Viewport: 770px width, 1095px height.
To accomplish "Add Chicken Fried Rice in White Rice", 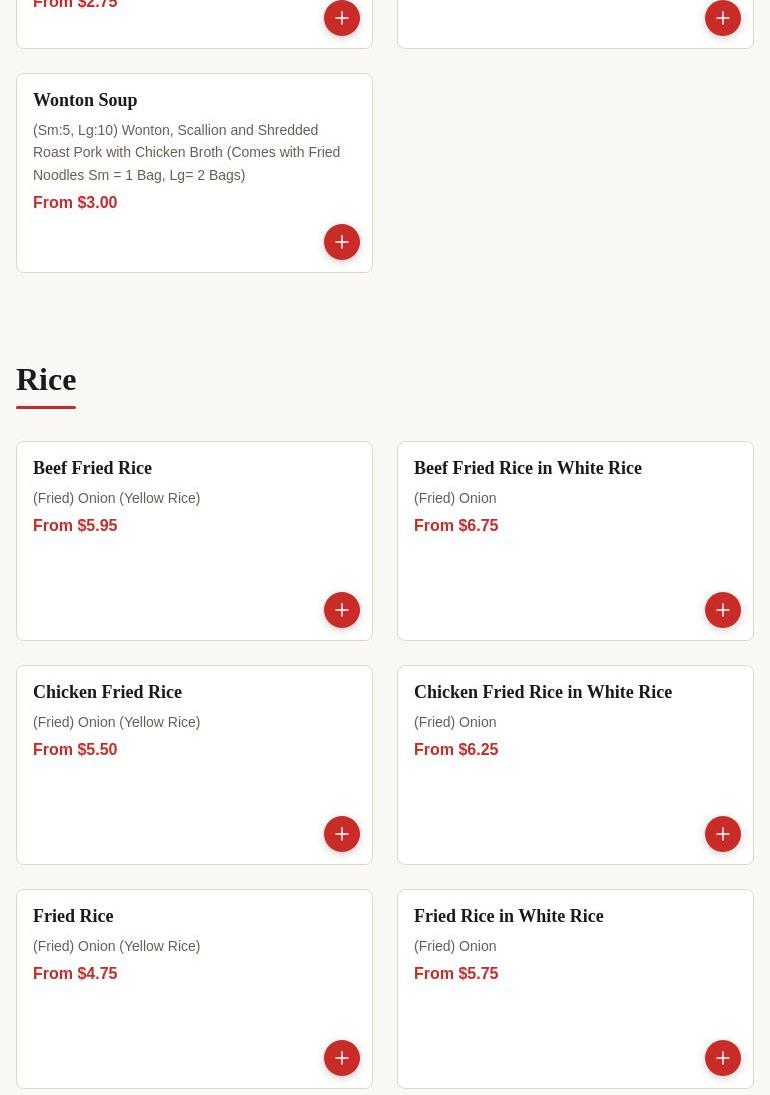I will click(x=723, y=834).
